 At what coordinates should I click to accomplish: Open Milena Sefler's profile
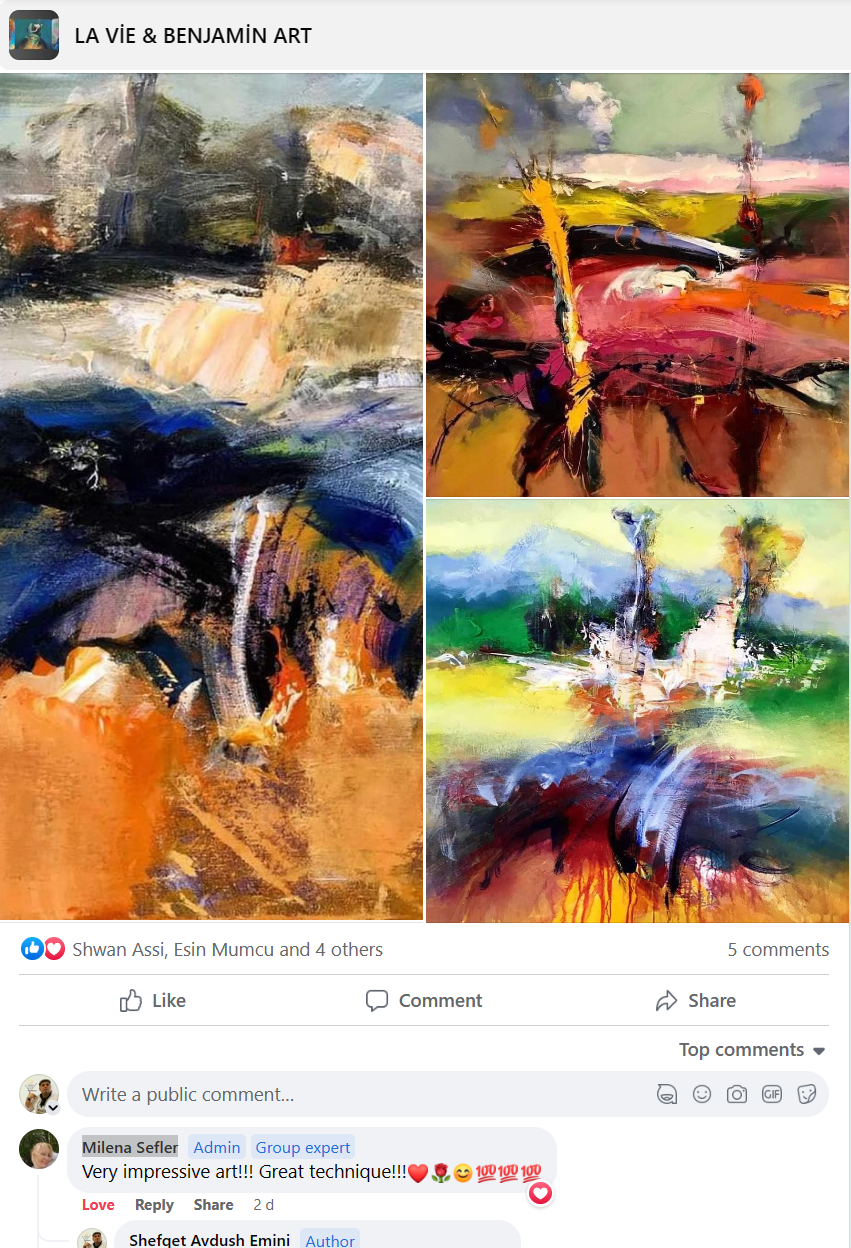[x=130, y=1147]
